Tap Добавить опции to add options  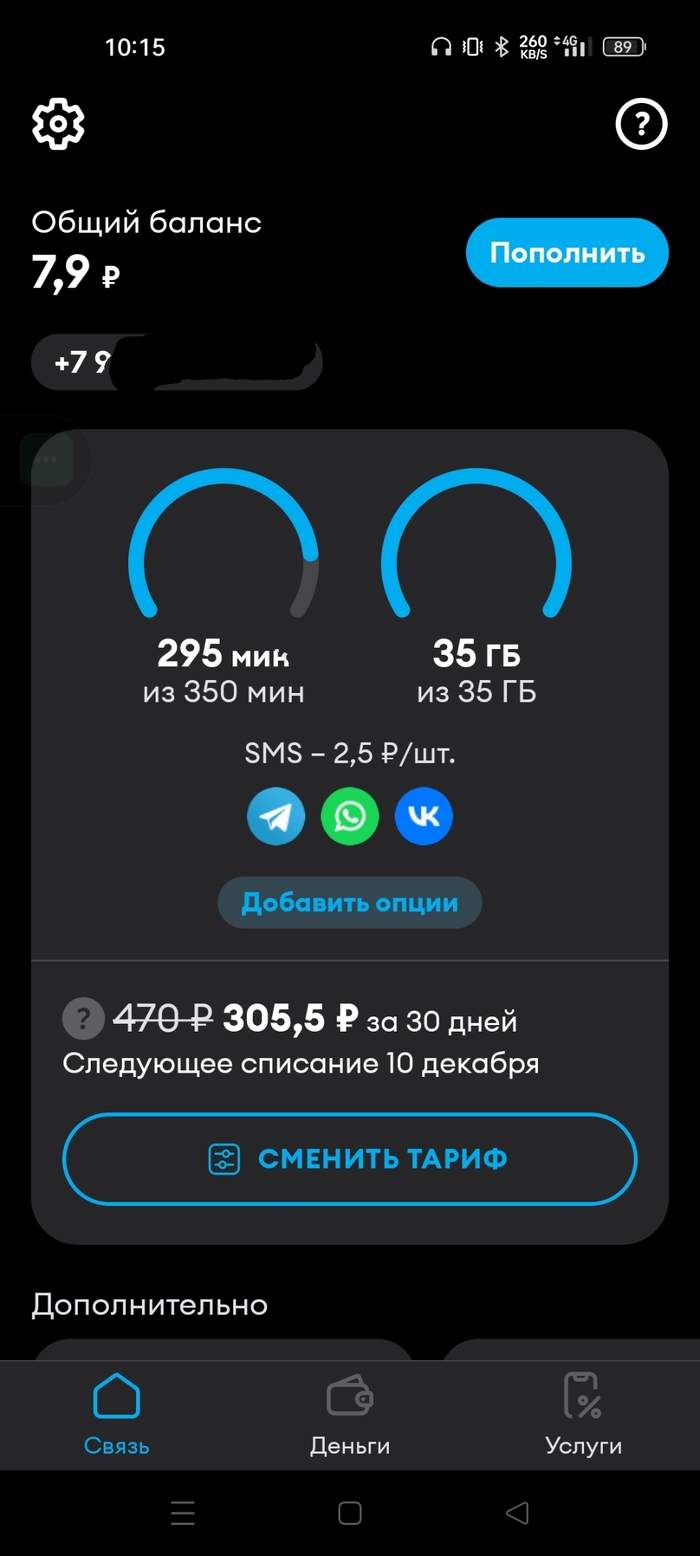[x=350, y=903]
